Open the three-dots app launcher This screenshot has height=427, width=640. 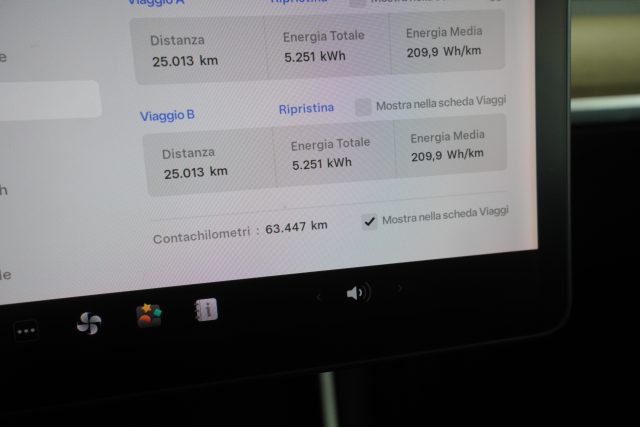point(26,331)
